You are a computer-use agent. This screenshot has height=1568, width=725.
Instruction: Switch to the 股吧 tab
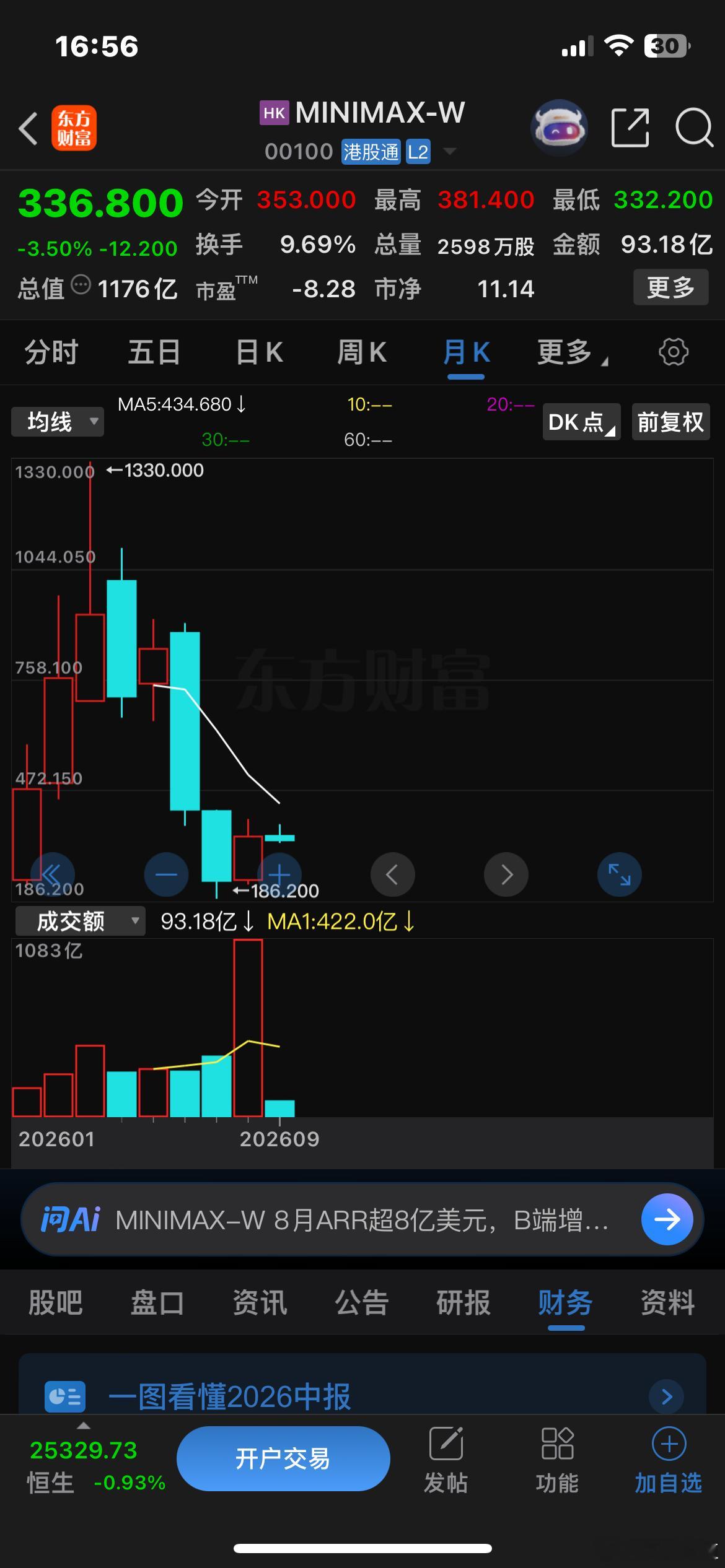coord(56,1302)
